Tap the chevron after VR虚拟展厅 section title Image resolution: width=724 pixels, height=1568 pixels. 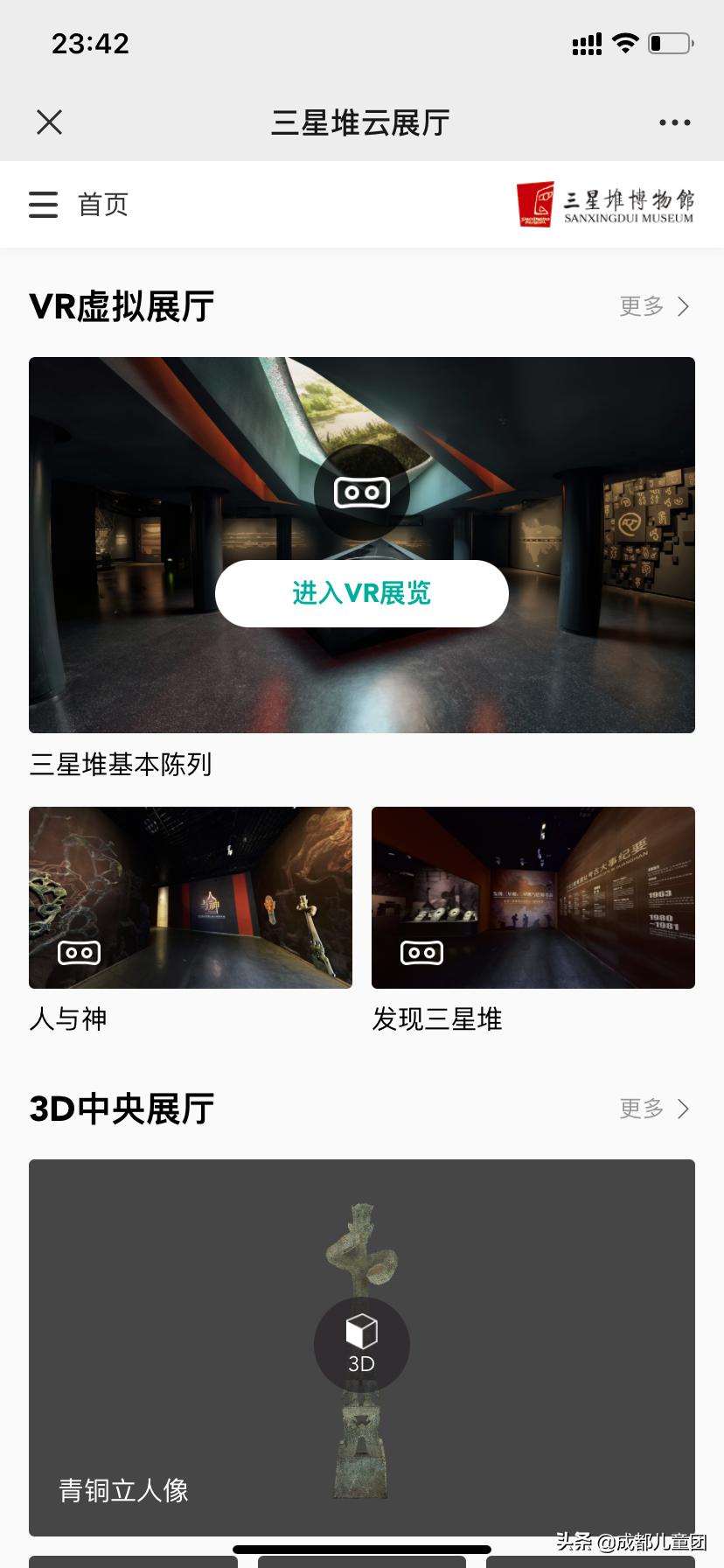(x=683, y=306)
